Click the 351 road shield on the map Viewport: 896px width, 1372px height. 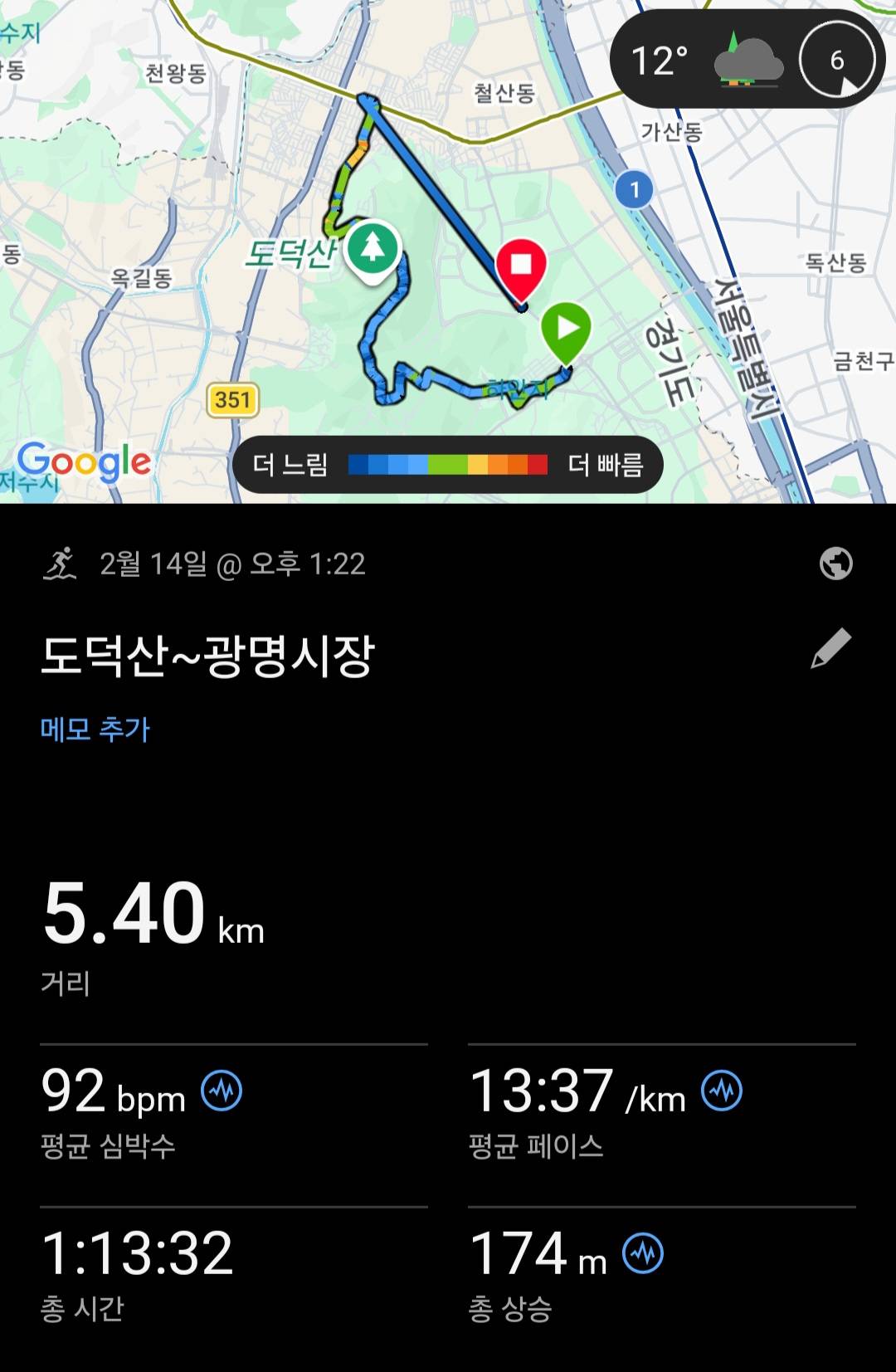click(233, 400)
